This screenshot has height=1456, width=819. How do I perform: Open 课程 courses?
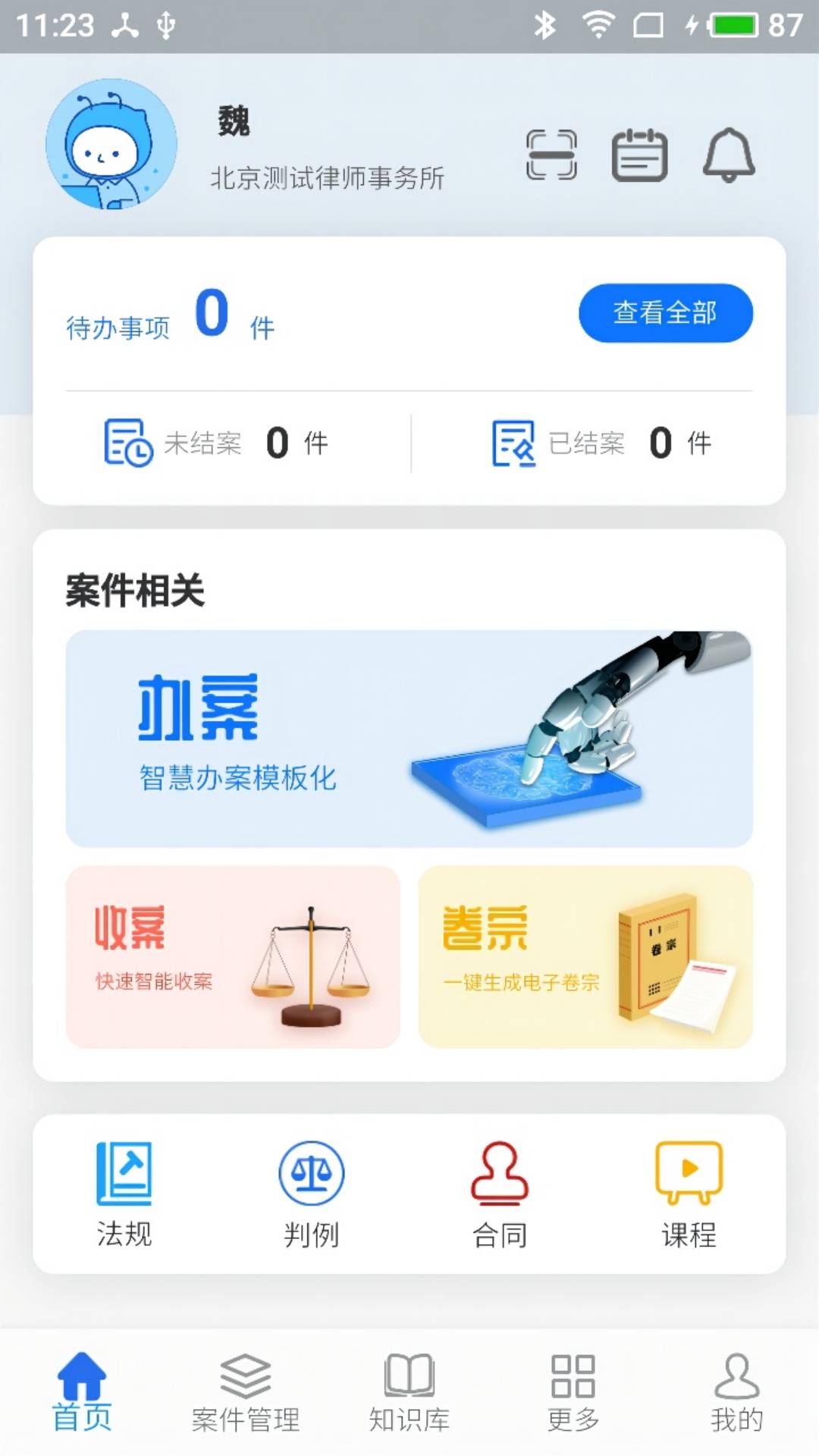(x=689, y=1194)
